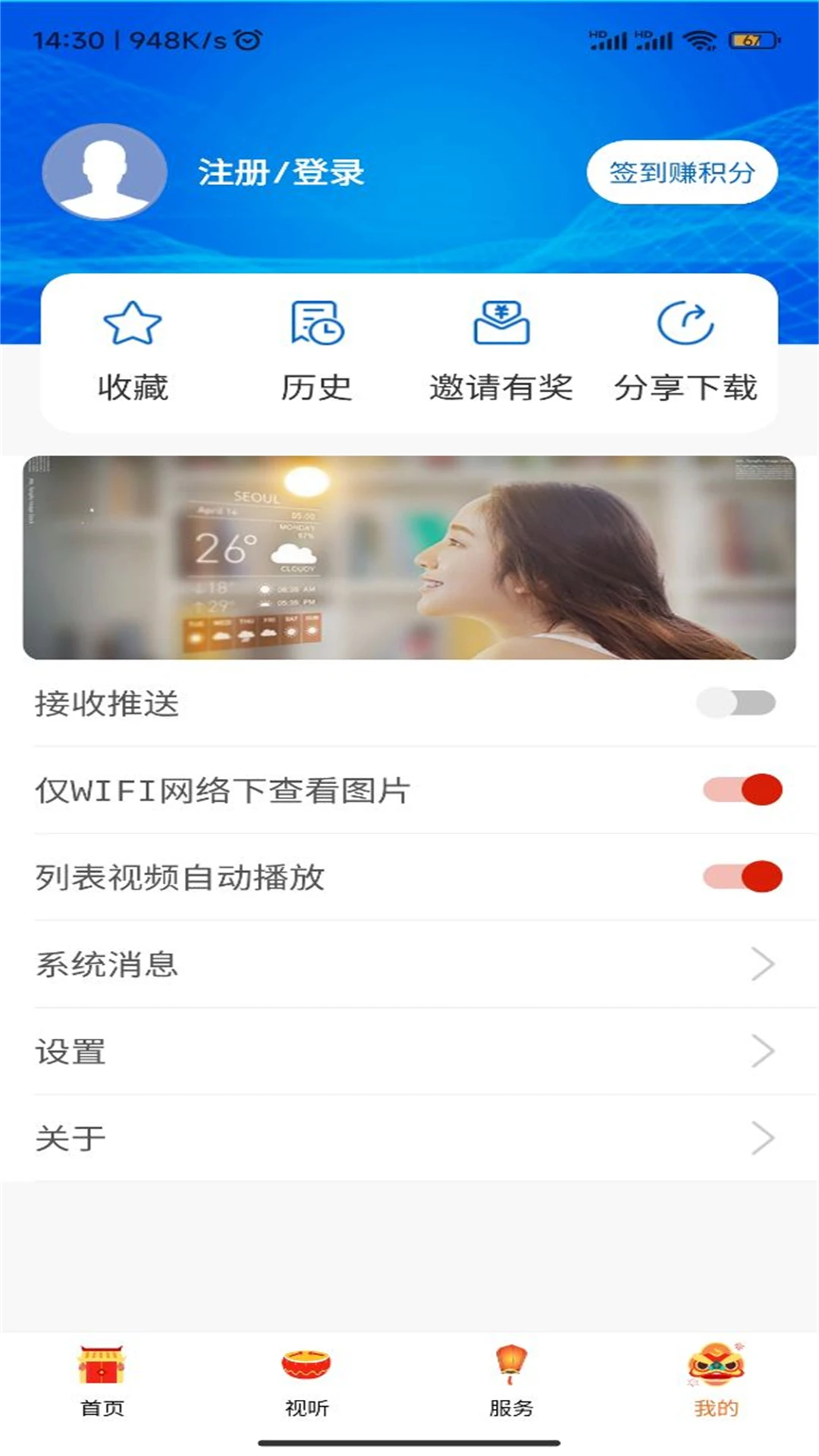Tap the 邀请有奖 envelope icon
The image size is (819, 1456).
pos(502,323)
